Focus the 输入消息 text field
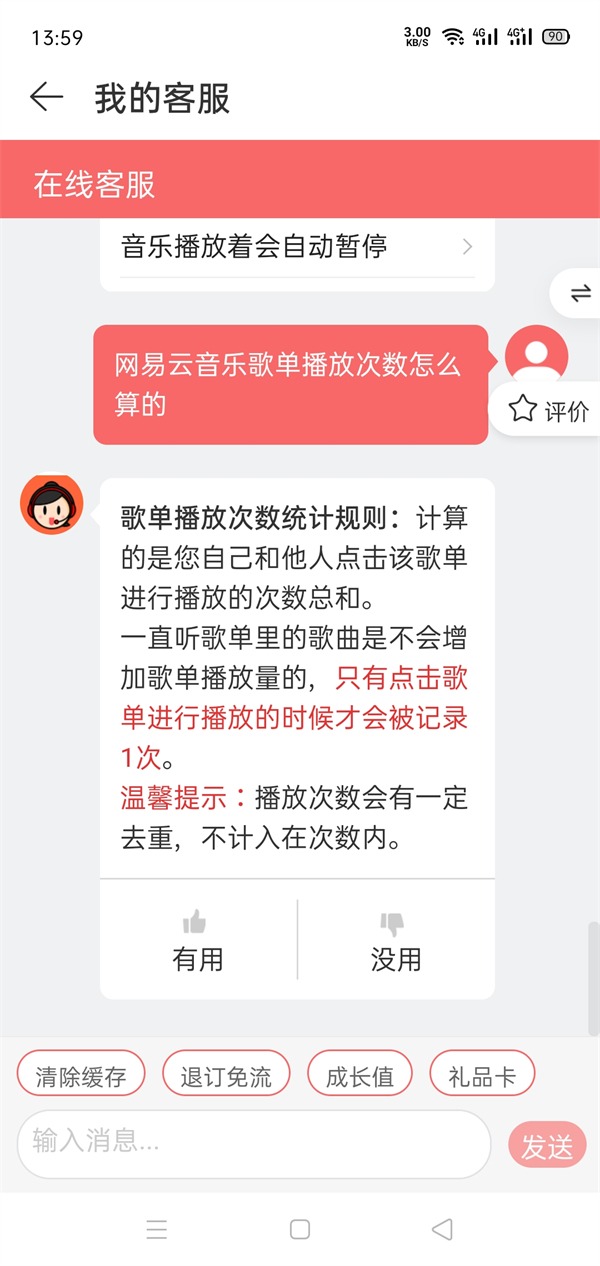The width and height of the screenshot is (600, 1266). [x=254, y=1144]
